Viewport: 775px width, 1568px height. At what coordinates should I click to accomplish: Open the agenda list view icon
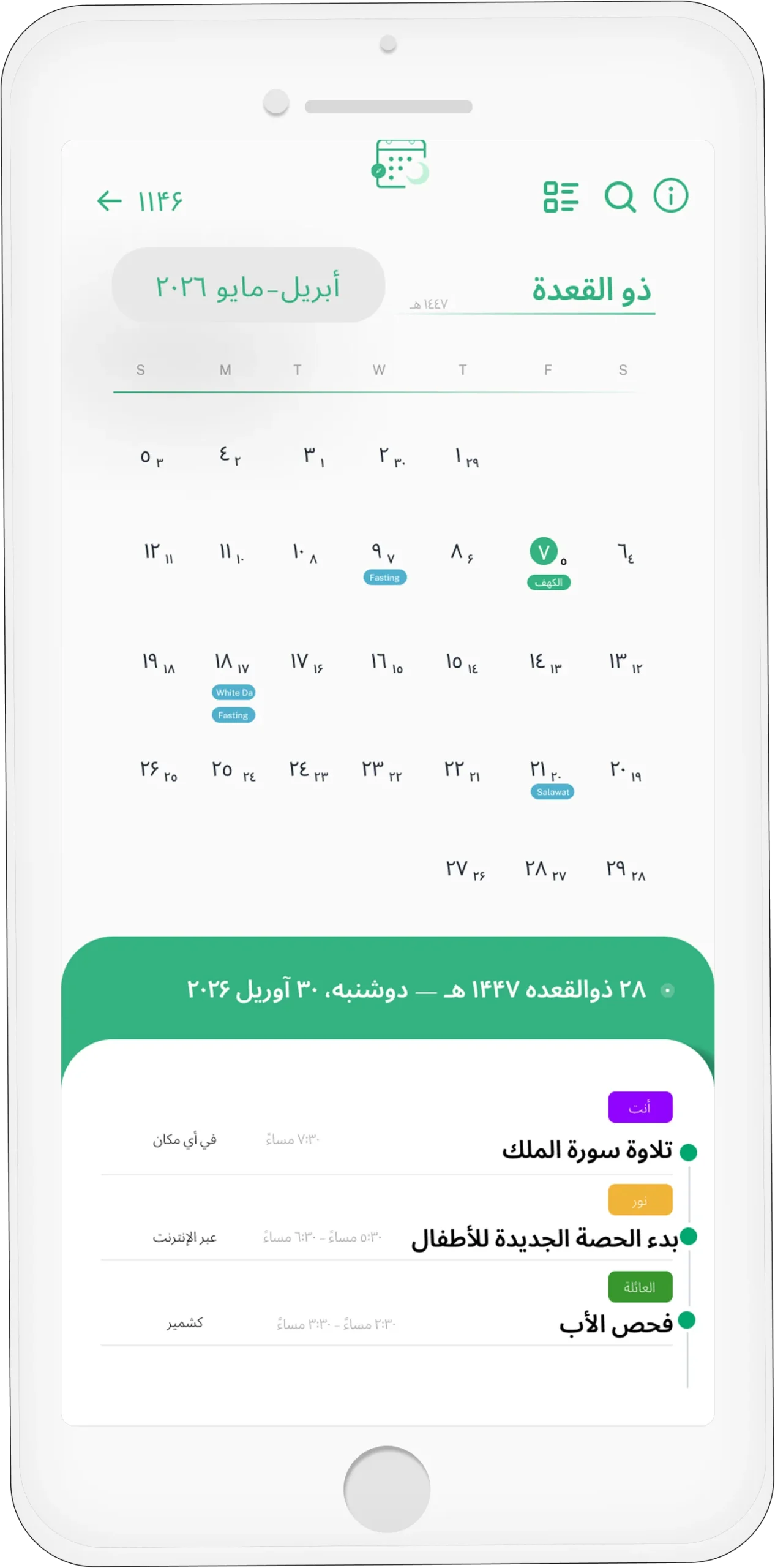click(561, 197)
